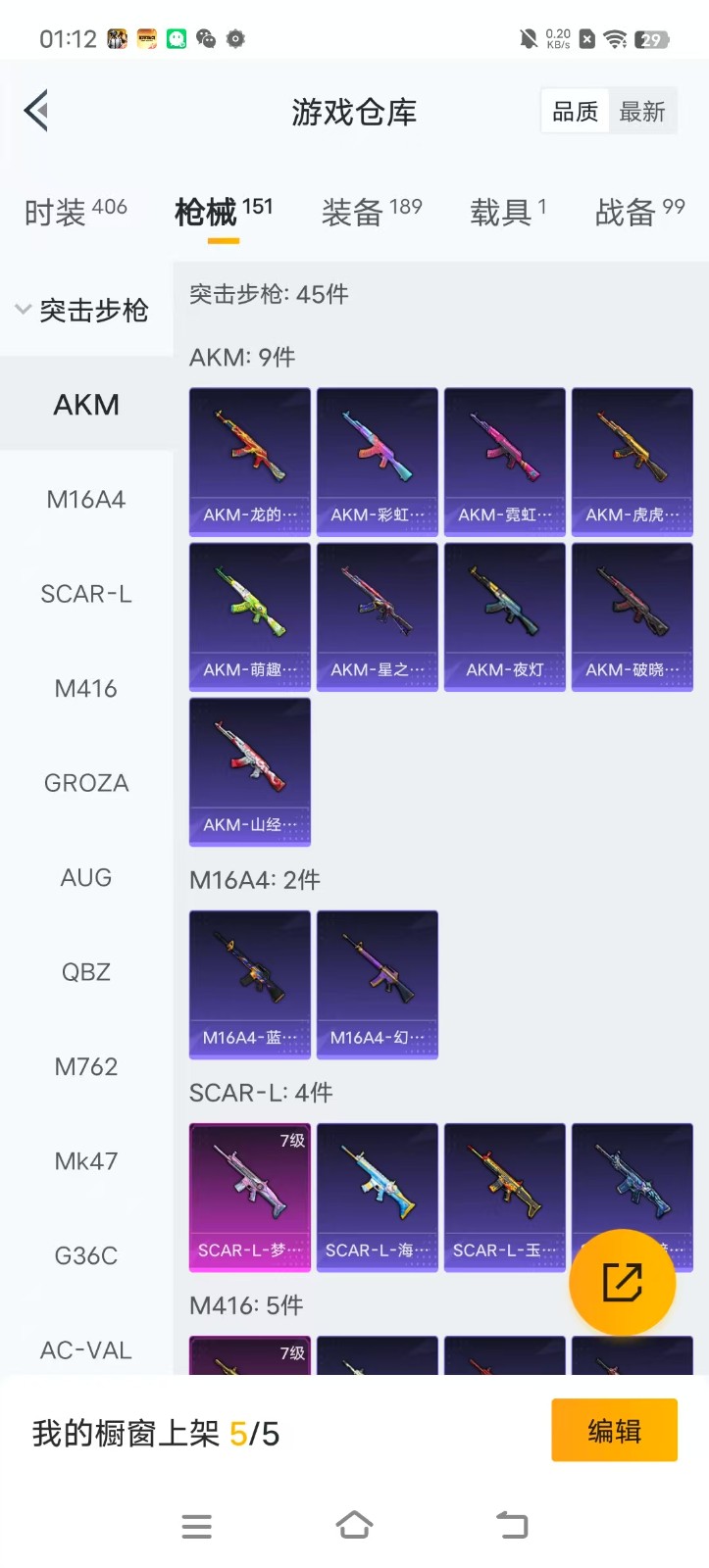Choose Mk47 from the weapon list
The width and height of the screenshot is (709, 1568).
[86, 1161]
